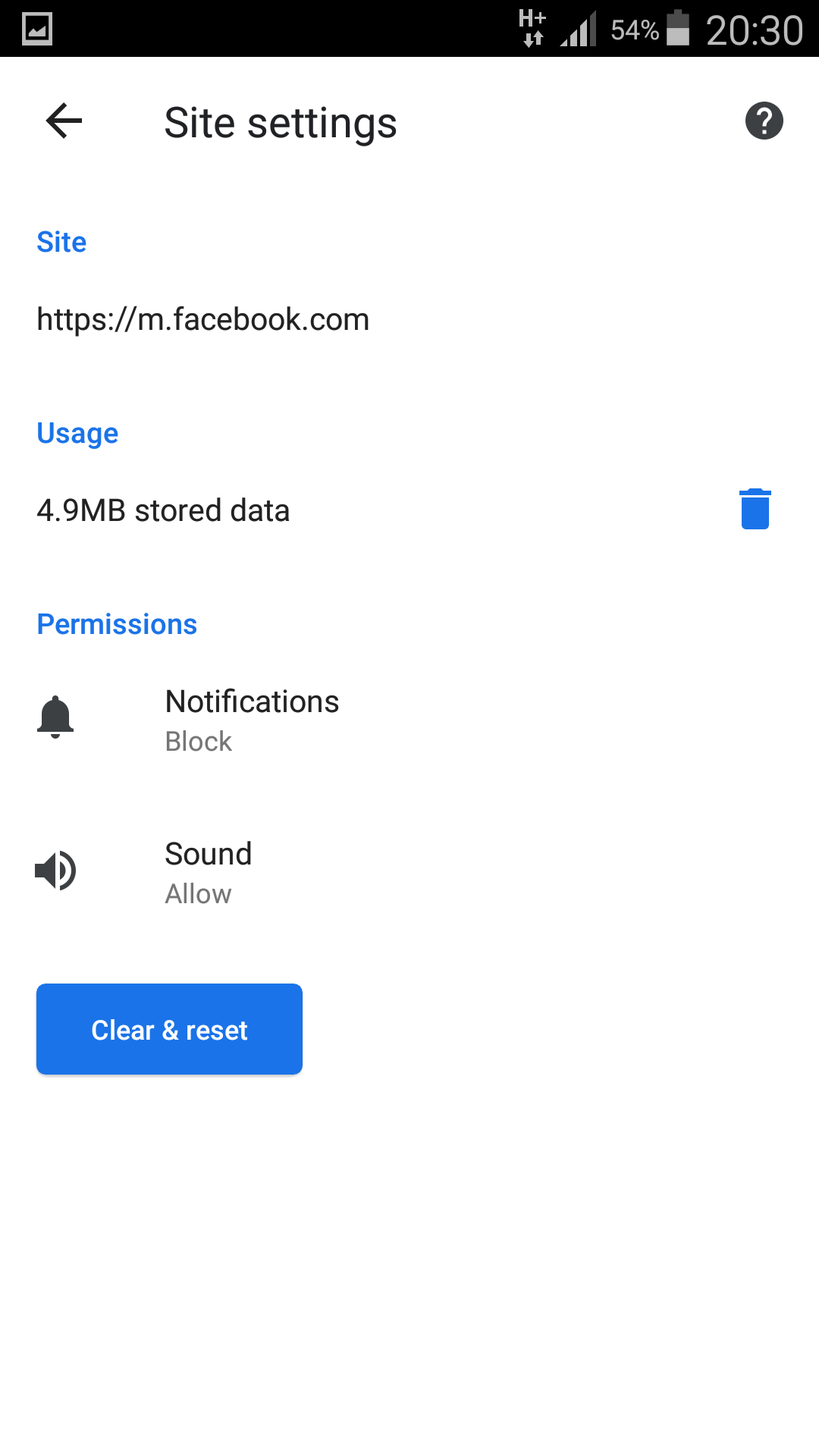
Task: Open the help question mark icon
Action: (x=764, y=121)
